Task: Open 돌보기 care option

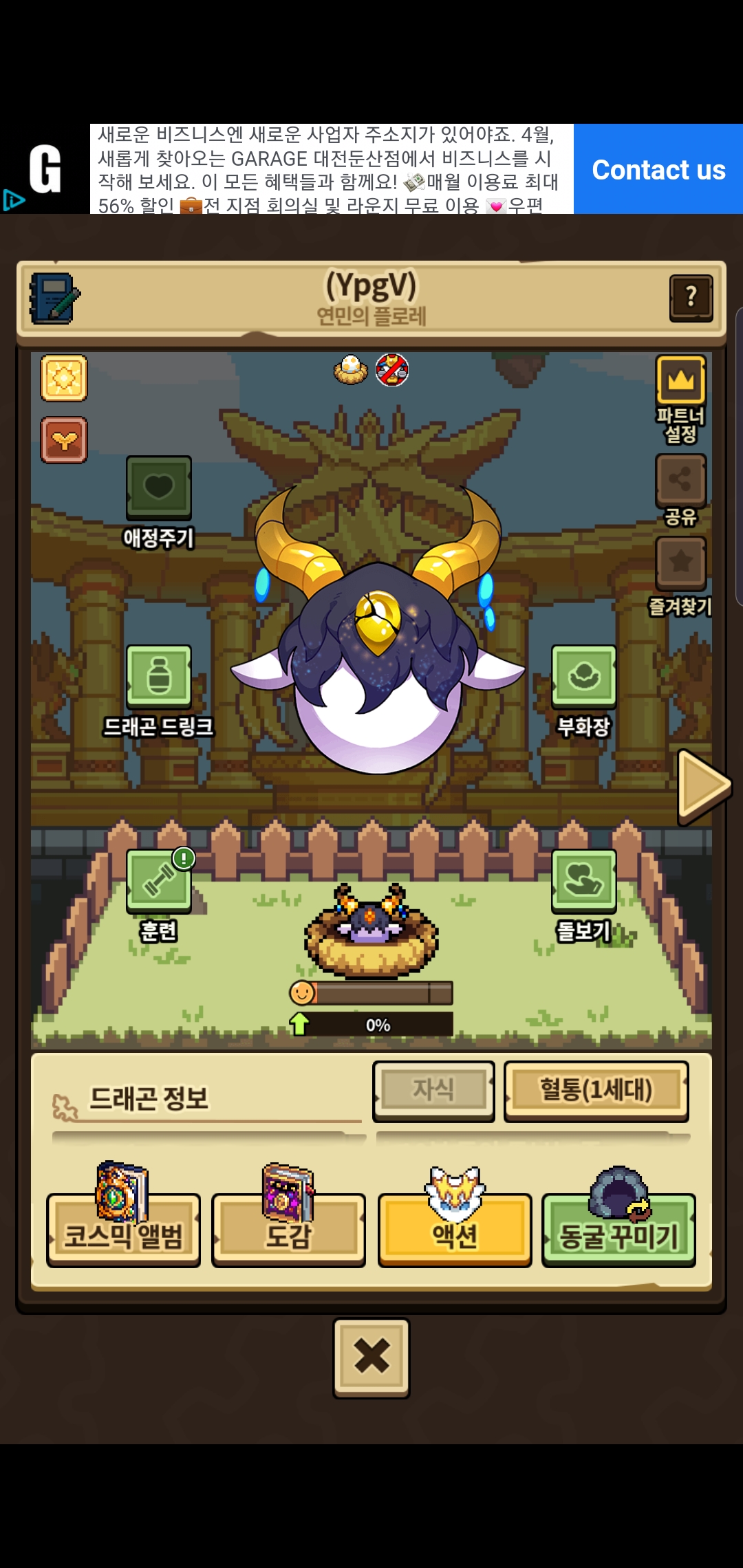Action: coord(583,882)
